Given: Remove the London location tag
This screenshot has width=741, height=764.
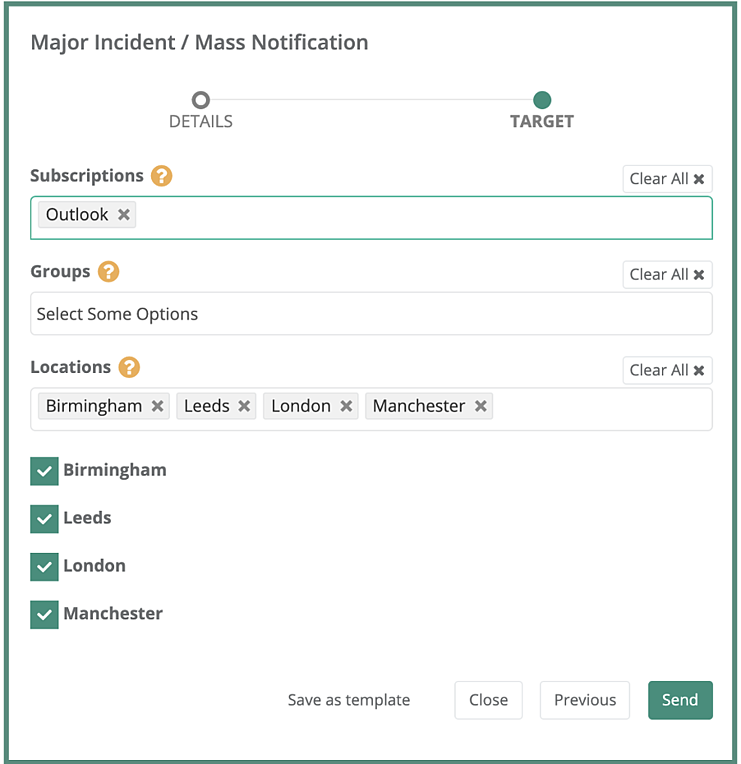Looking at the screenshot, I should coord(346,406).
